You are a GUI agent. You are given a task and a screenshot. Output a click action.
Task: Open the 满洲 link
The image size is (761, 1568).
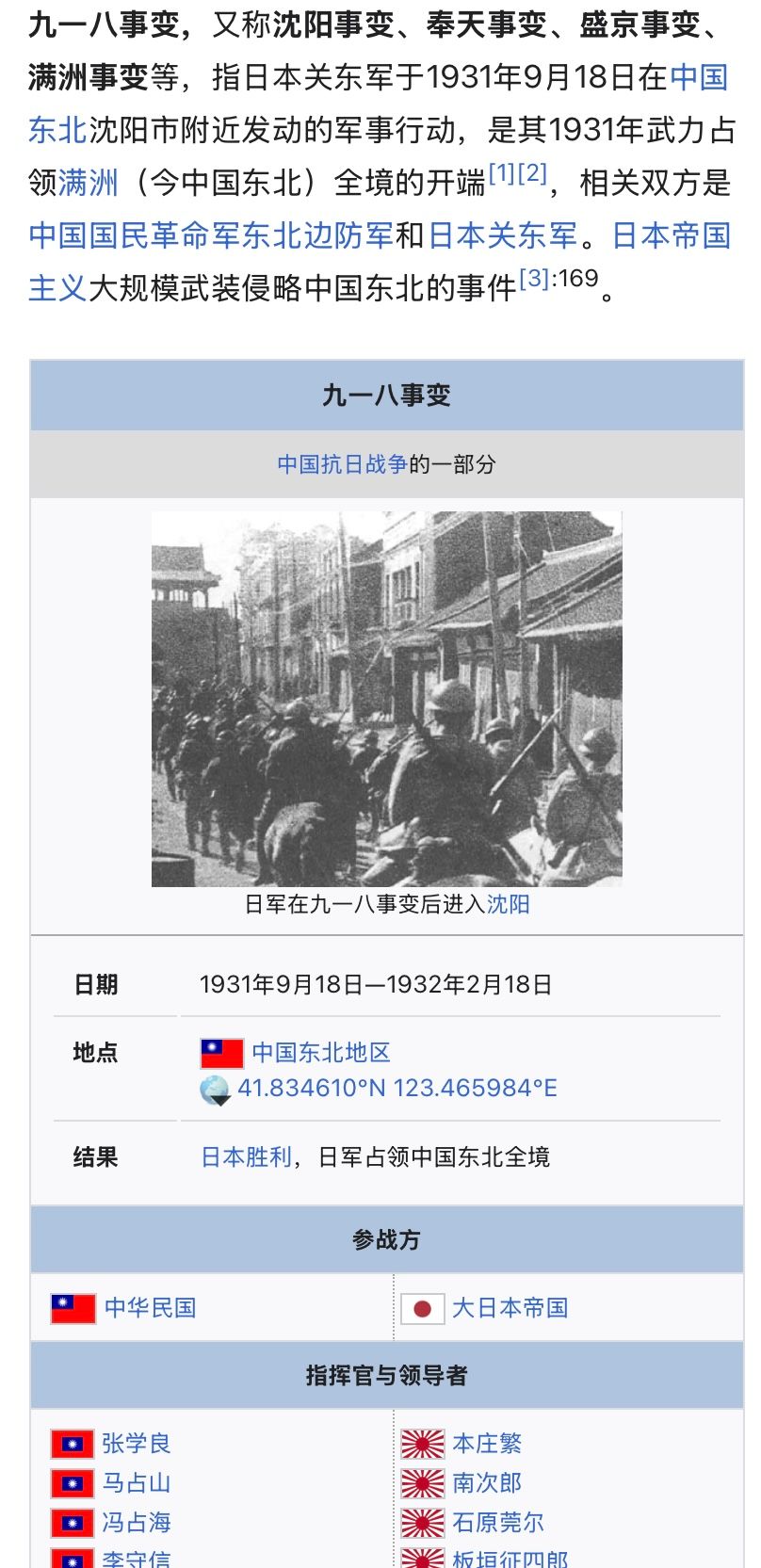coord(89,182)
